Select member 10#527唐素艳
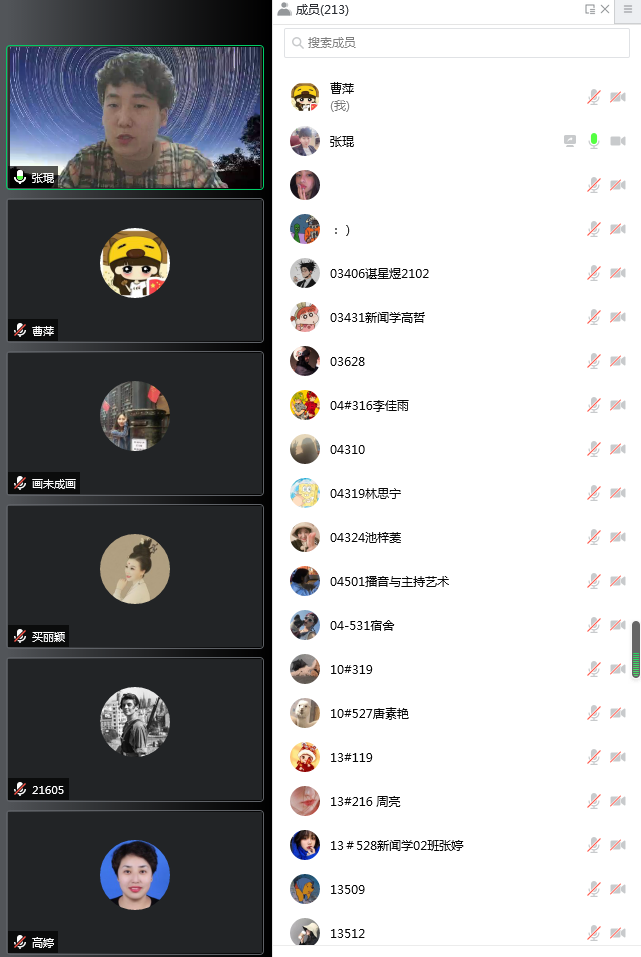 pos(369,714)
